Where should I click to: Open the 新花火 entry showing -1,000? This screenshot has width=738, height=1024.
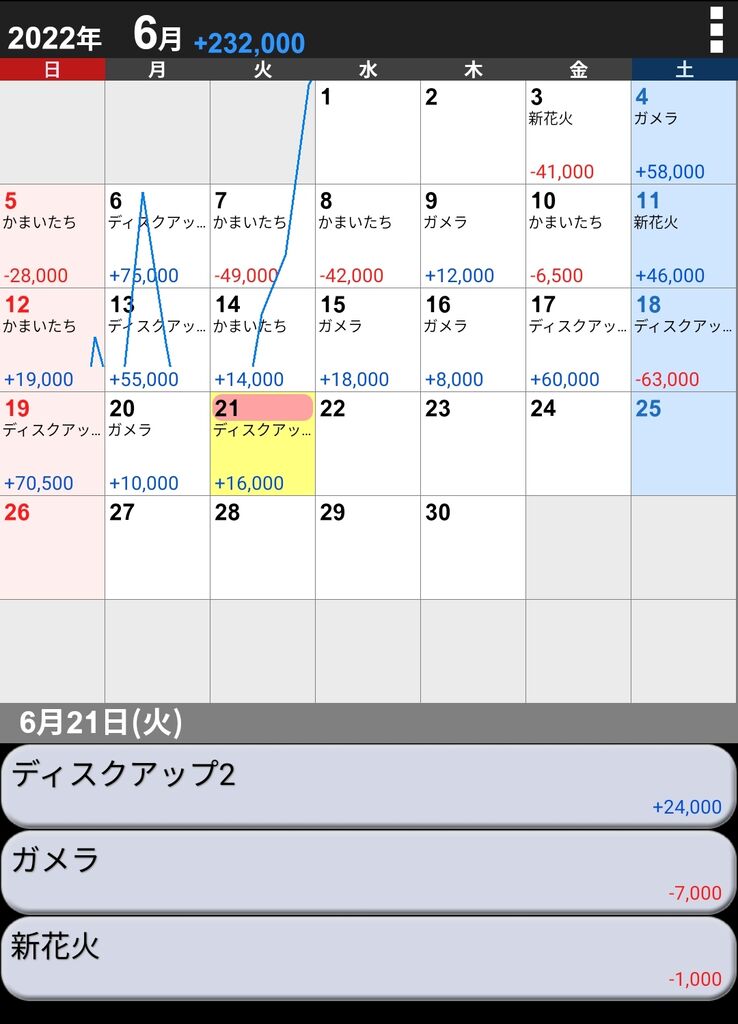click(x=368, y=958)
